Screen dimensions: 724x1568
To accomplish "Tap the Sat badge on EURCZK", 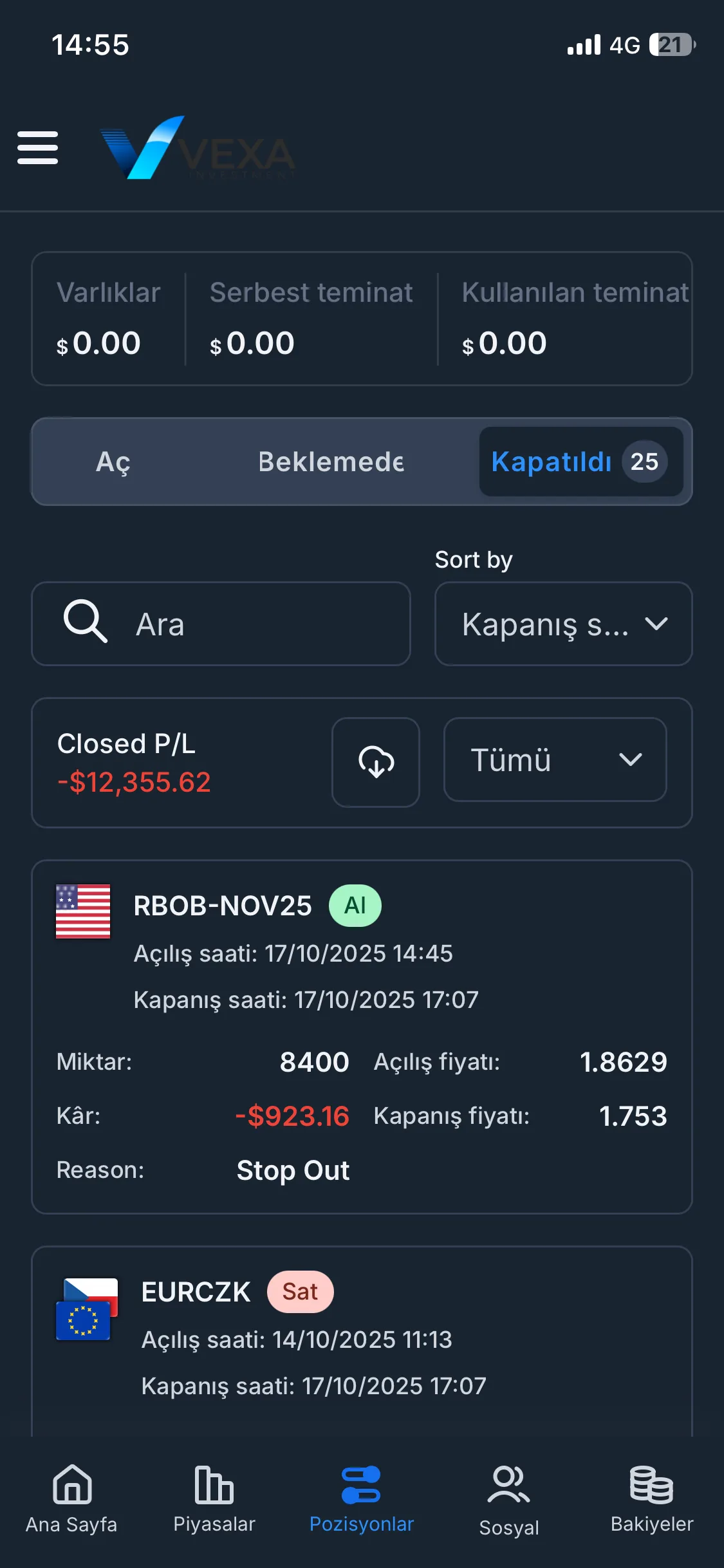I will tap(300, 1291).
